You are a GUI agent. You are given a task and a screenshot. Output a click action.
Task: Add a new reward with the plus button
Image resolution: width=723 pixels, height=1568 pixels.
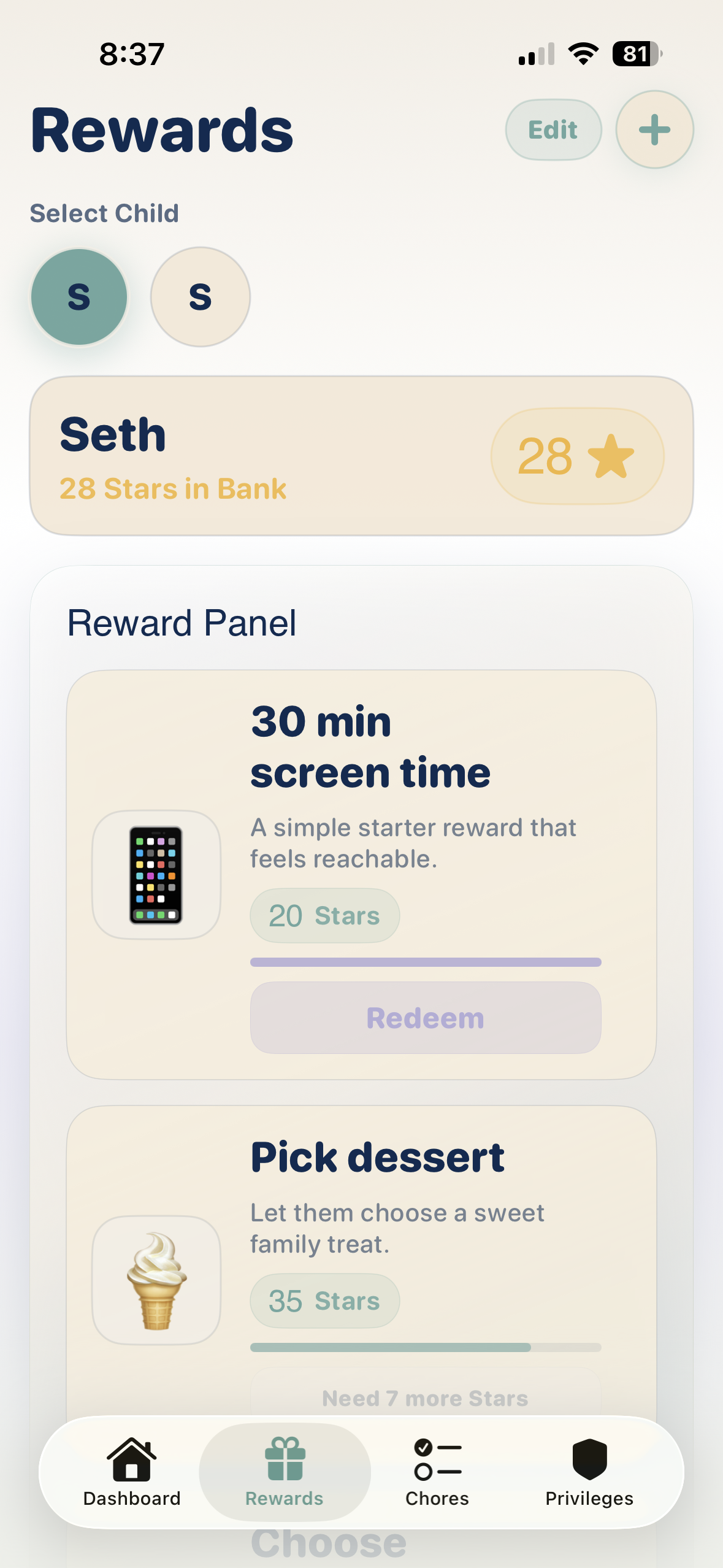(654, 130)
